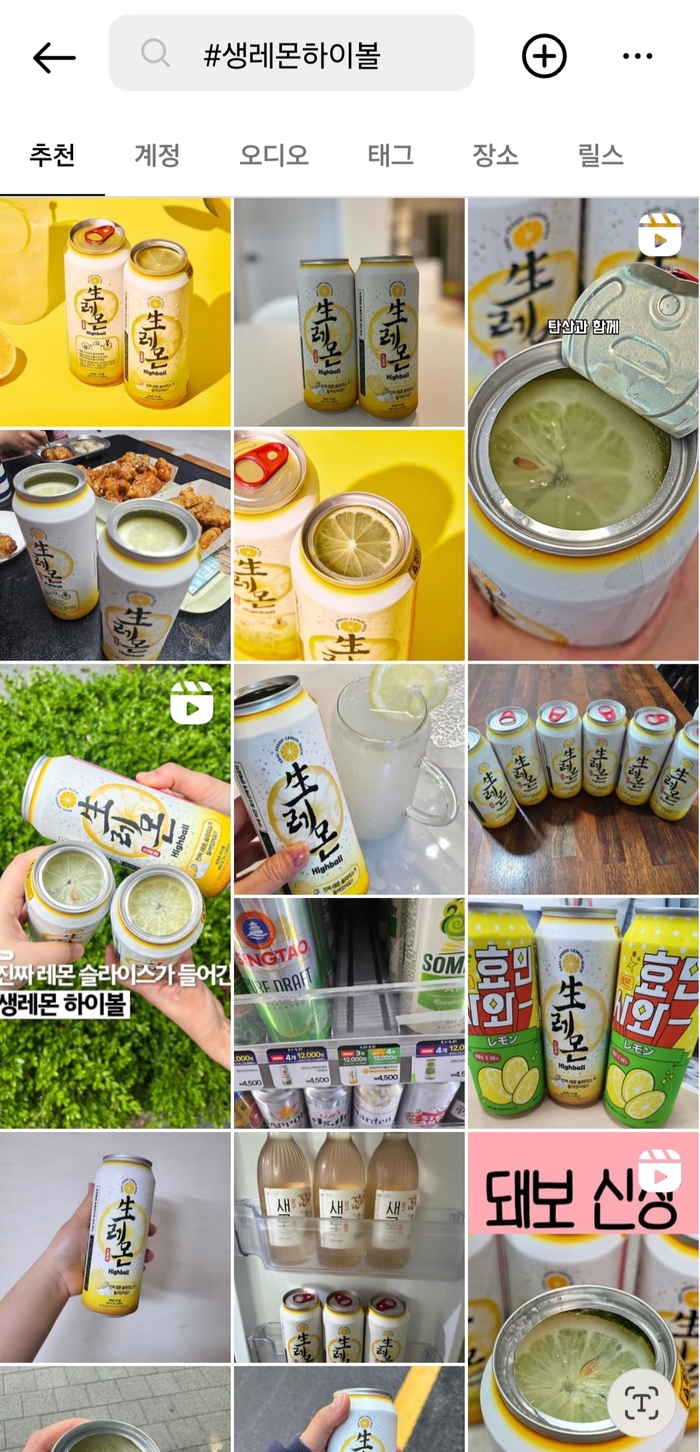Switch to the 장소 tab

click(495, 155)
